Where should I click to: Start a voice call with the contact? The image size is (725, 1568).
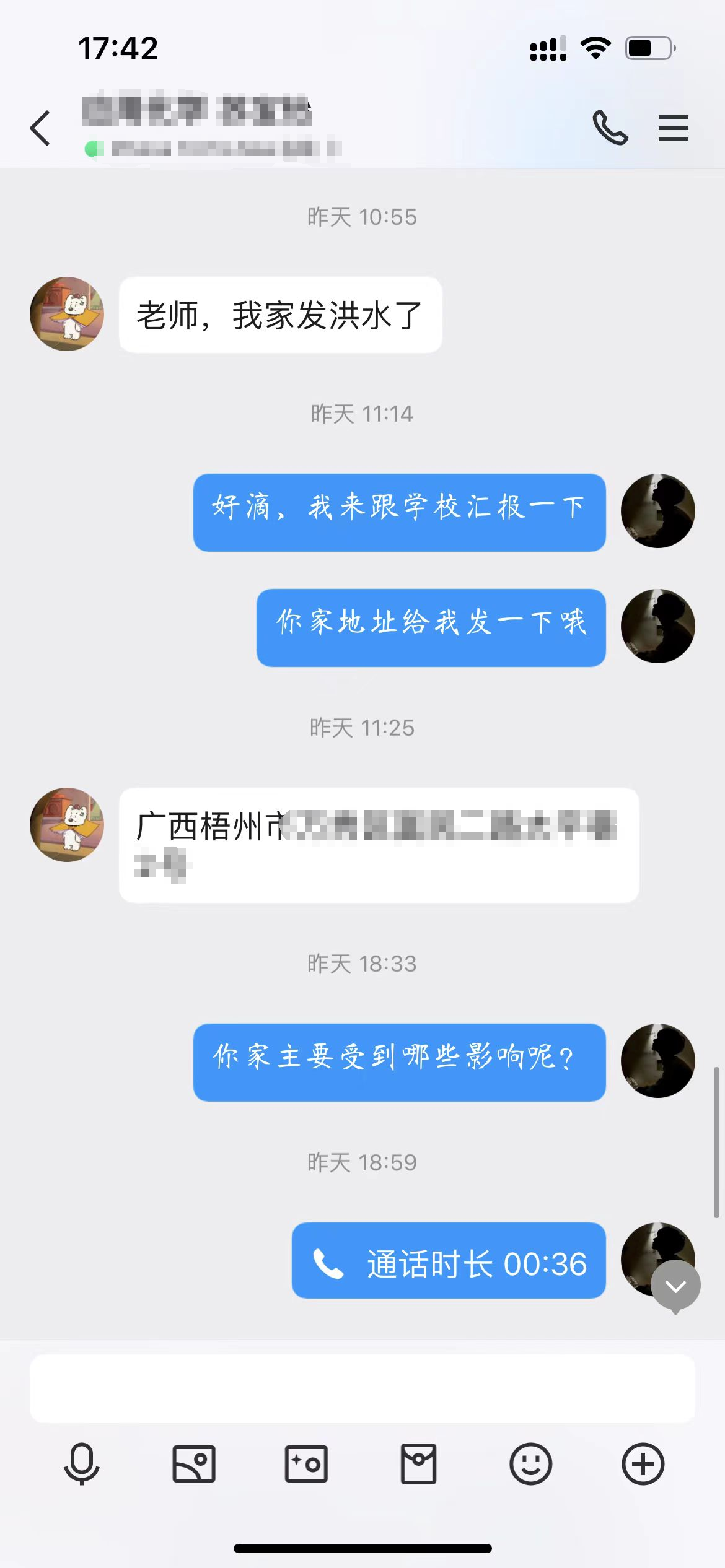point(609,128)
